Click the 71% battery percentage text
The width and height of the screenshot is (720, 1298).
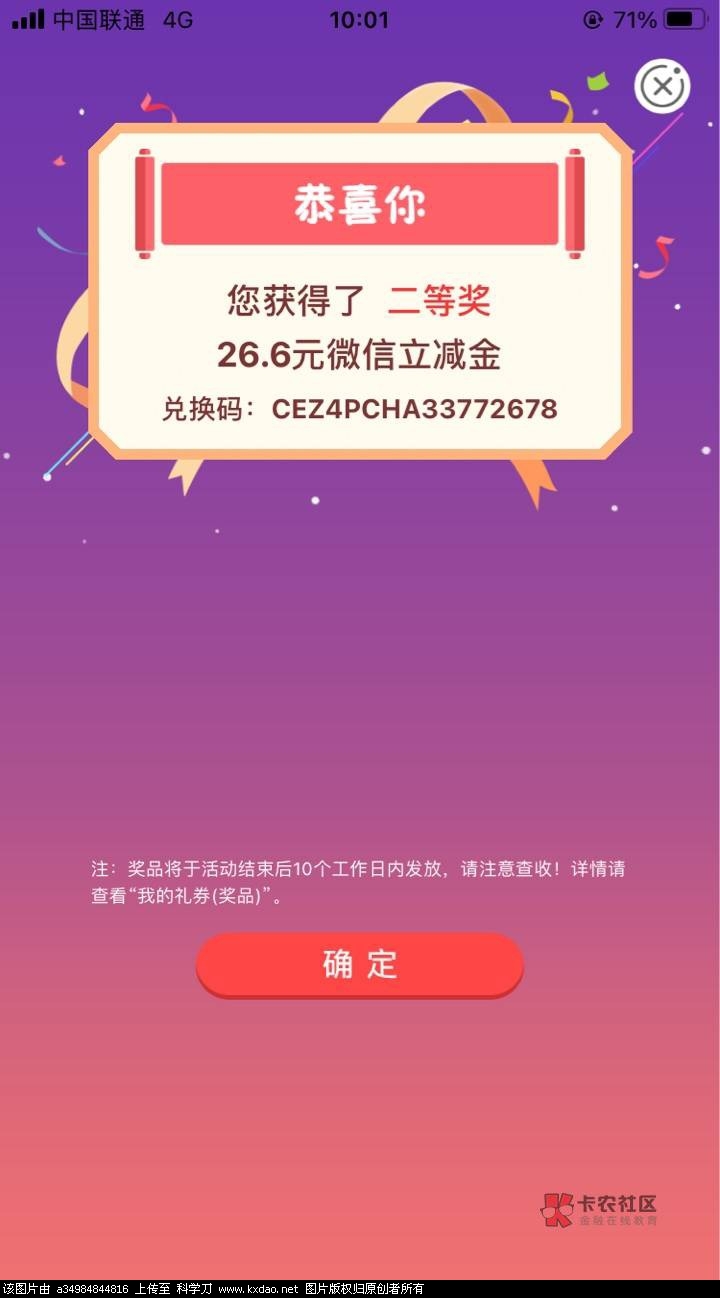click(x=634, y=17)
